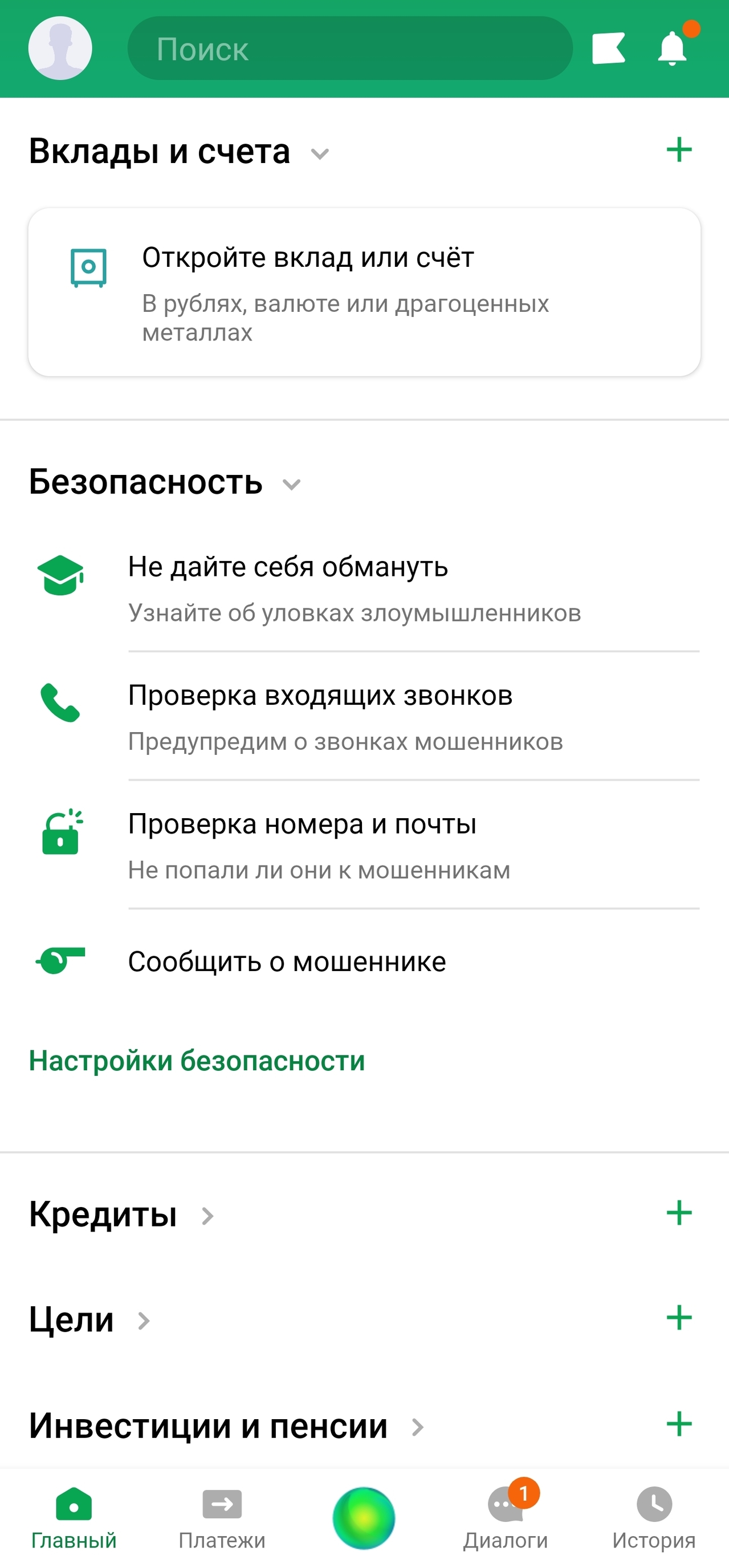Open the flag icon in the header
This screenshot has height=1568, width=729.
[x=608, y=48]
